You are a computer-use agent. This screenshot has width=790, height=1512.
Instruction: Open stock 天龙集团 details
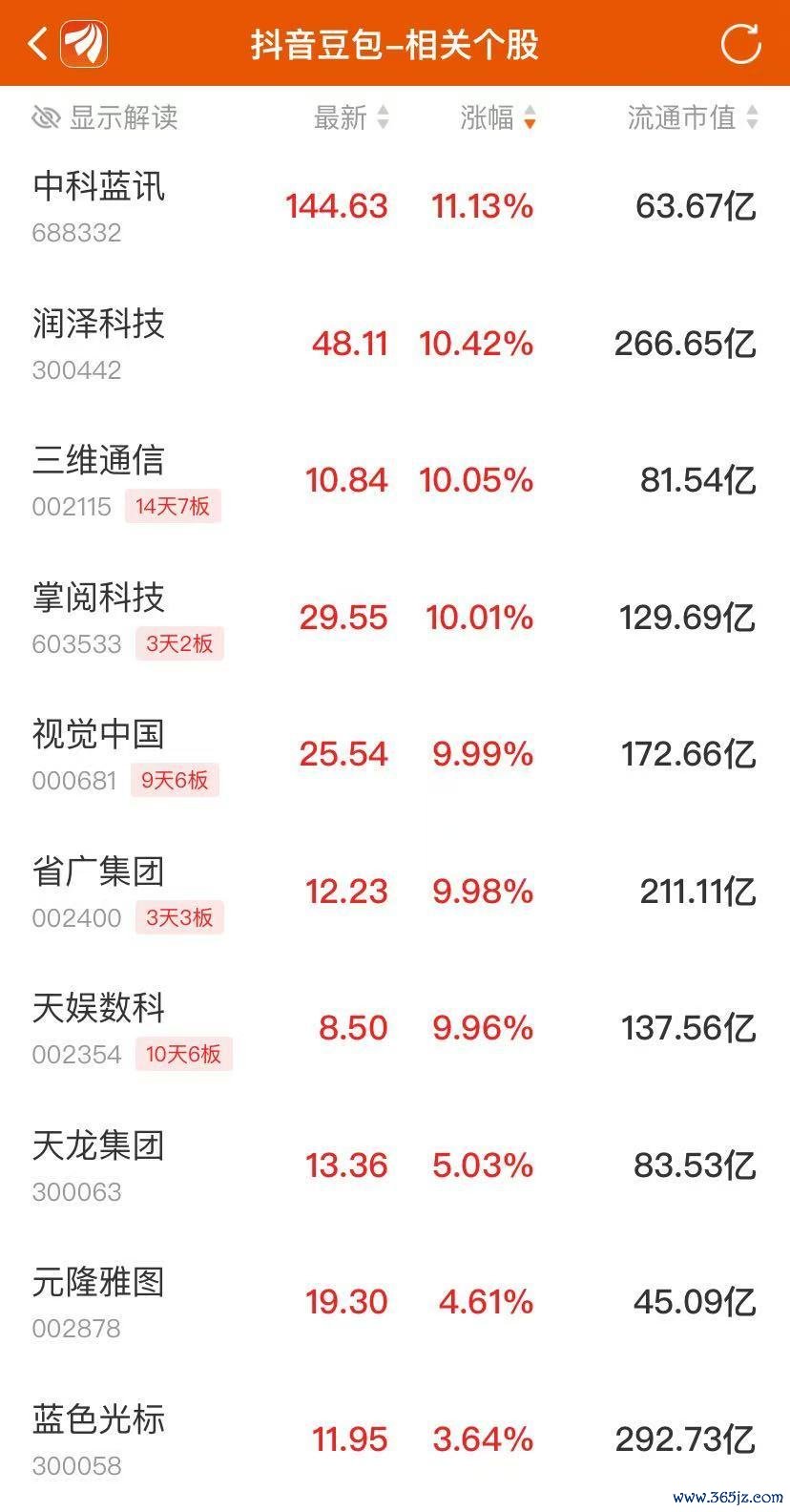point(395,1165)
